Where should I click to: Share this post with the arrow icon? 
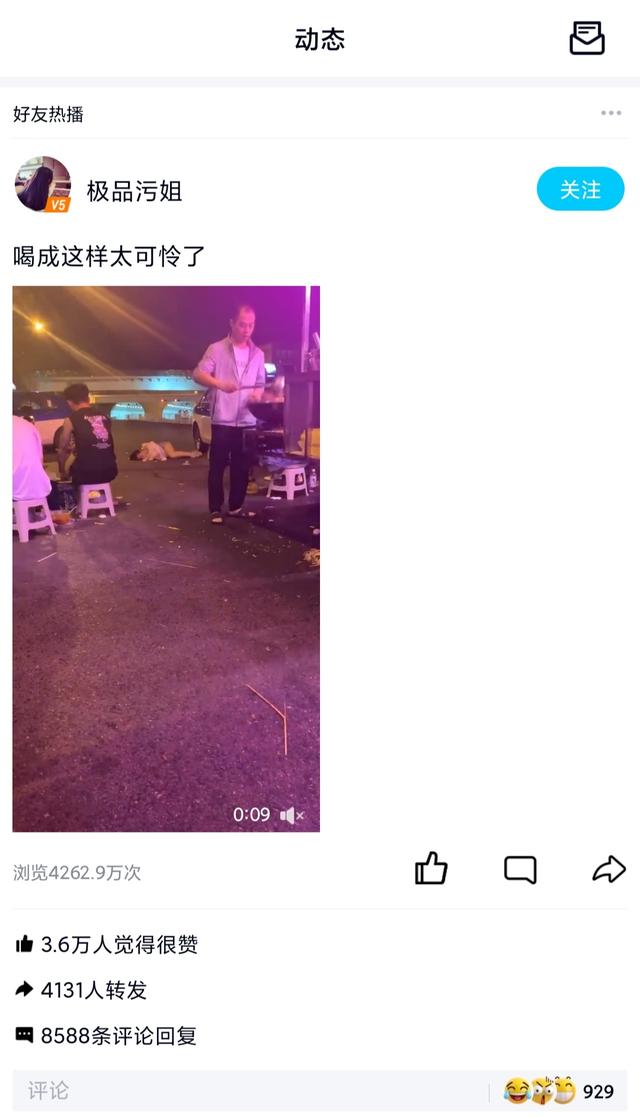tap(608, 869)
